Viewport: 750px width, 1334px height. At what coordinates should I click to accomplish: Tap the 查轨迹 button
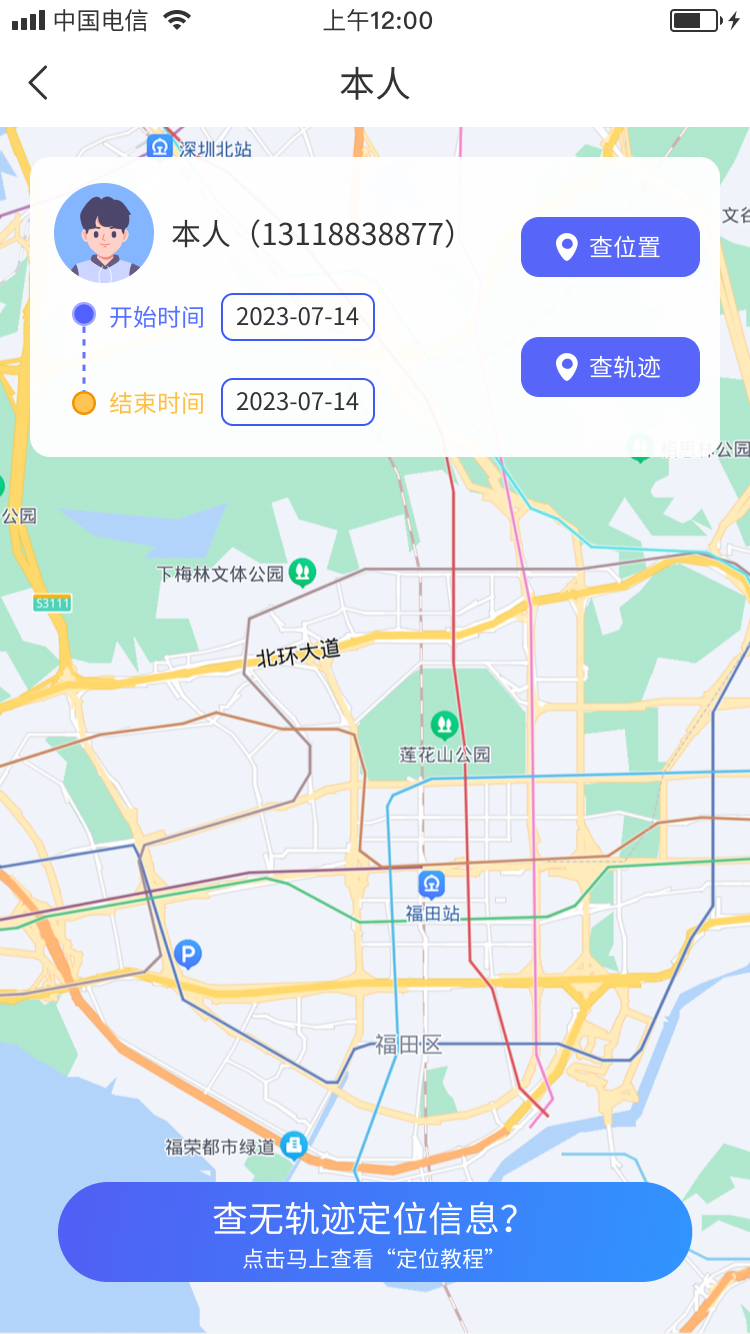click(x=610, y=367)
